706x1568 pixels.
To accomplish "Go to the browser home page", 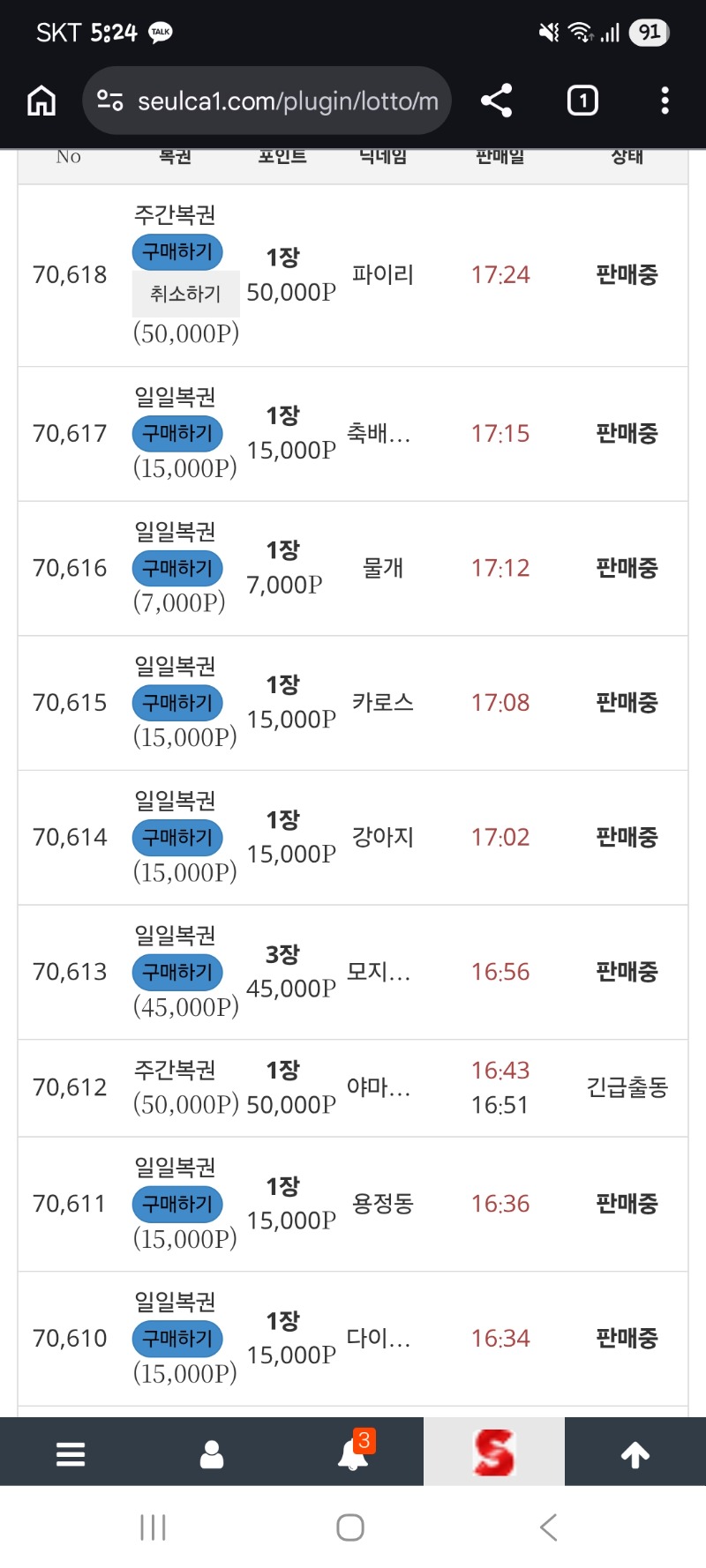I will coord(41,101).
